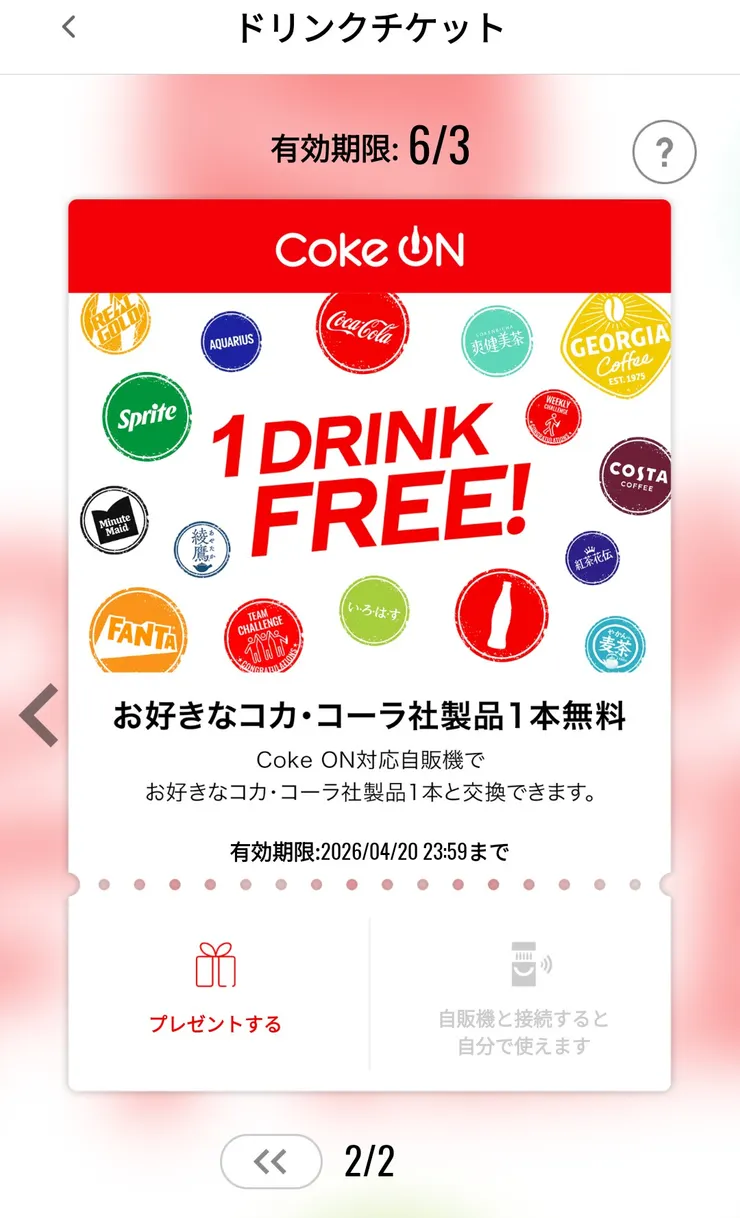This screenshot has height=1218, width=740.
Task: Select the Sprite badge
Action: click(x=146, y=418)
